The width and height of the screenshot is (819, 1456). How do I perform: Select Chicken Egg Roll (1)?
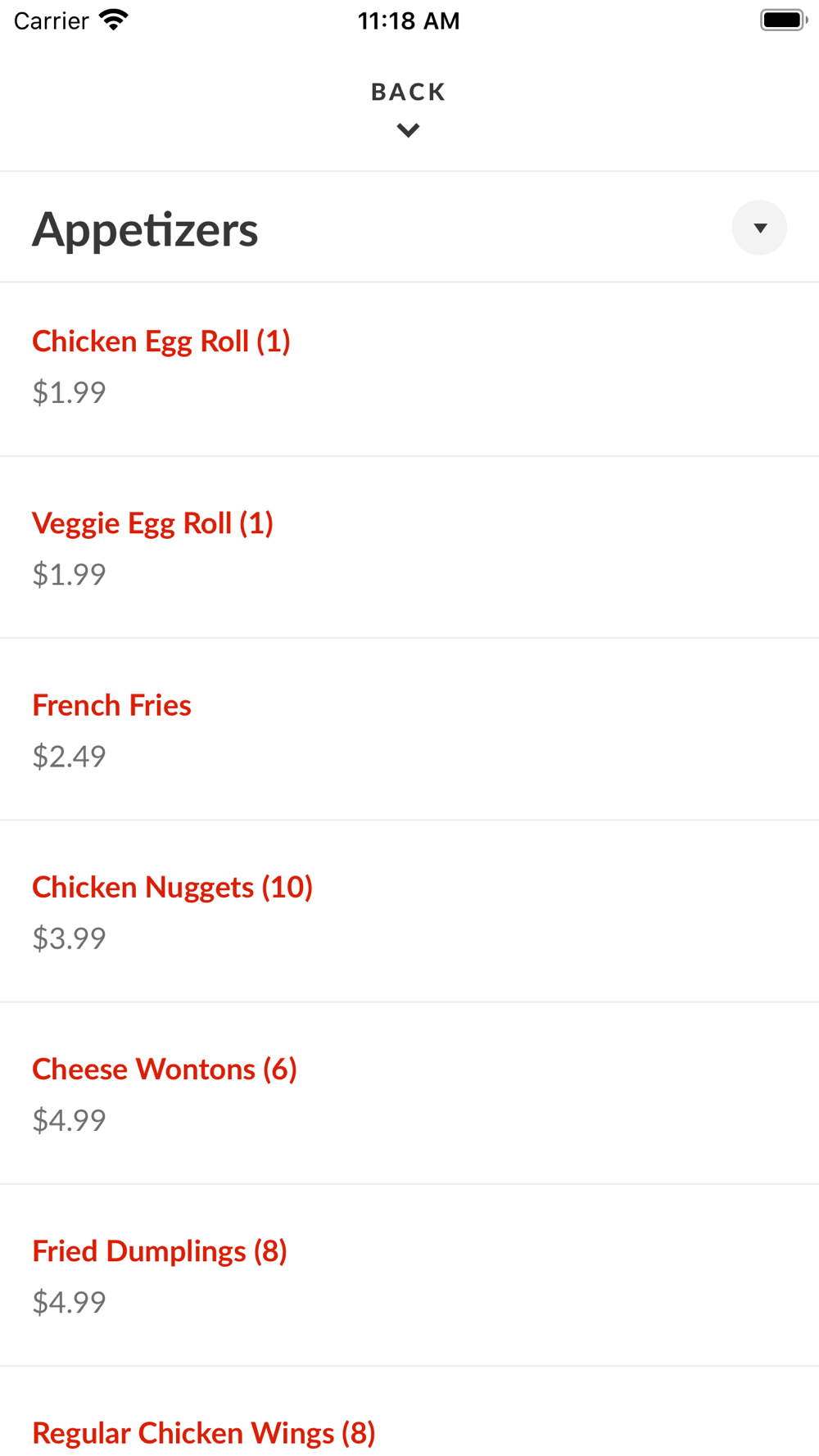[x=161, y=342]
